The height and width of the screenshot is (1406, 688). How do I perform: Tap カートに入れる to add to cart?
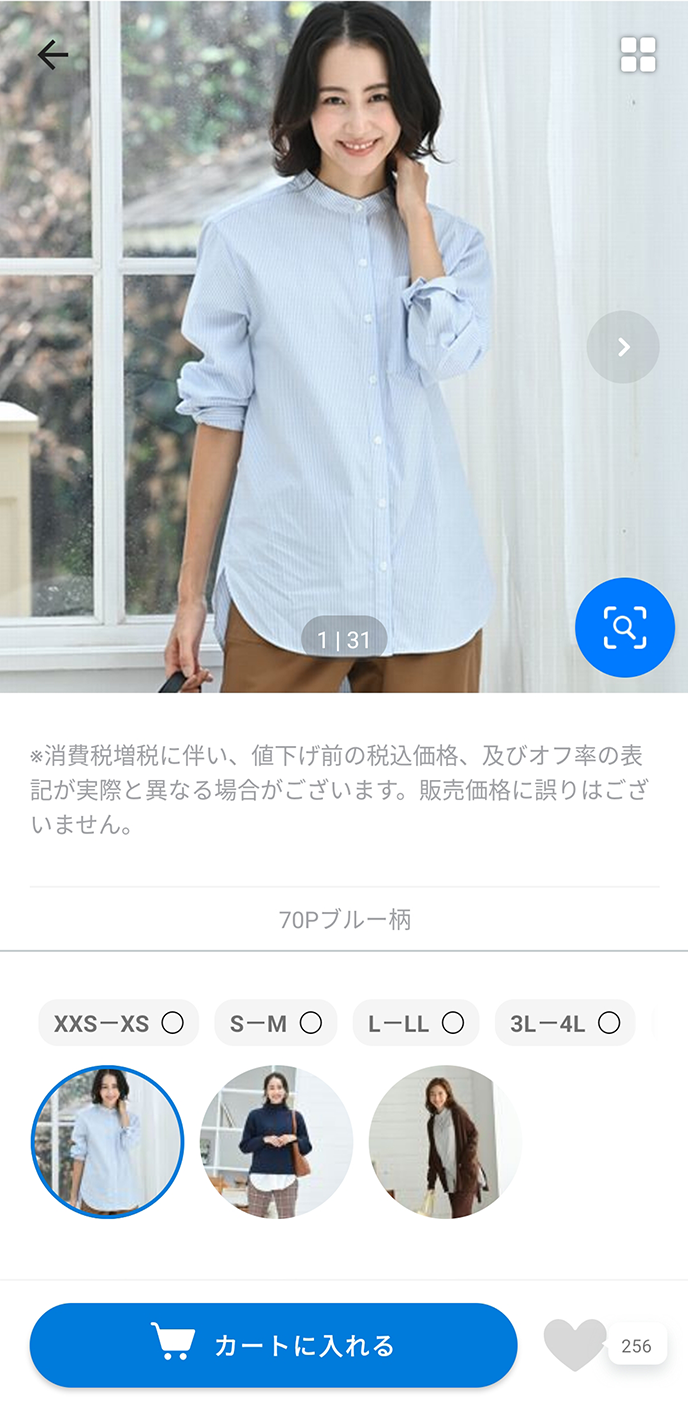[x=273, y=1345]
